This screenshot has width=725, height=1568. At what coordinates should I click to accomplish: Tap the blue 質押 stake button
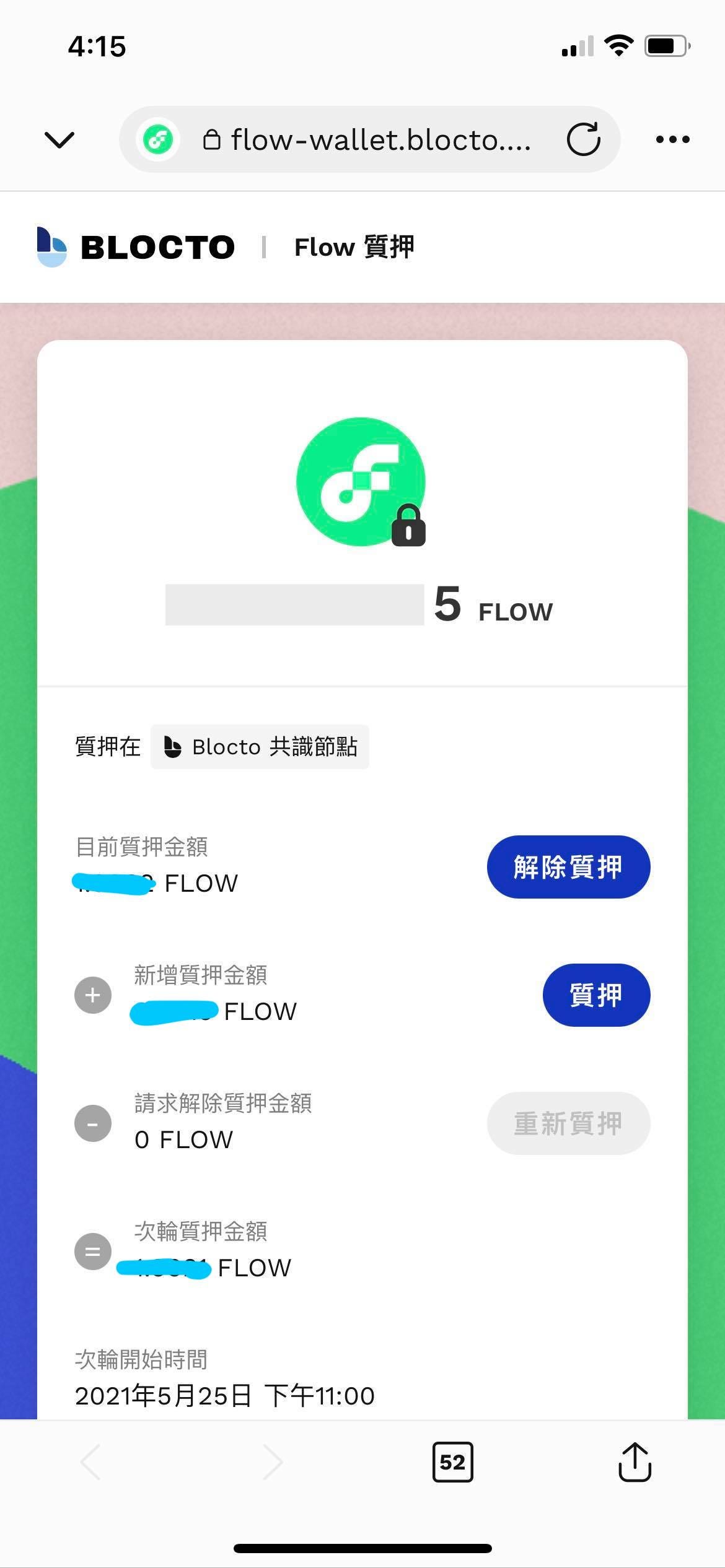click(x=596, y=995)
